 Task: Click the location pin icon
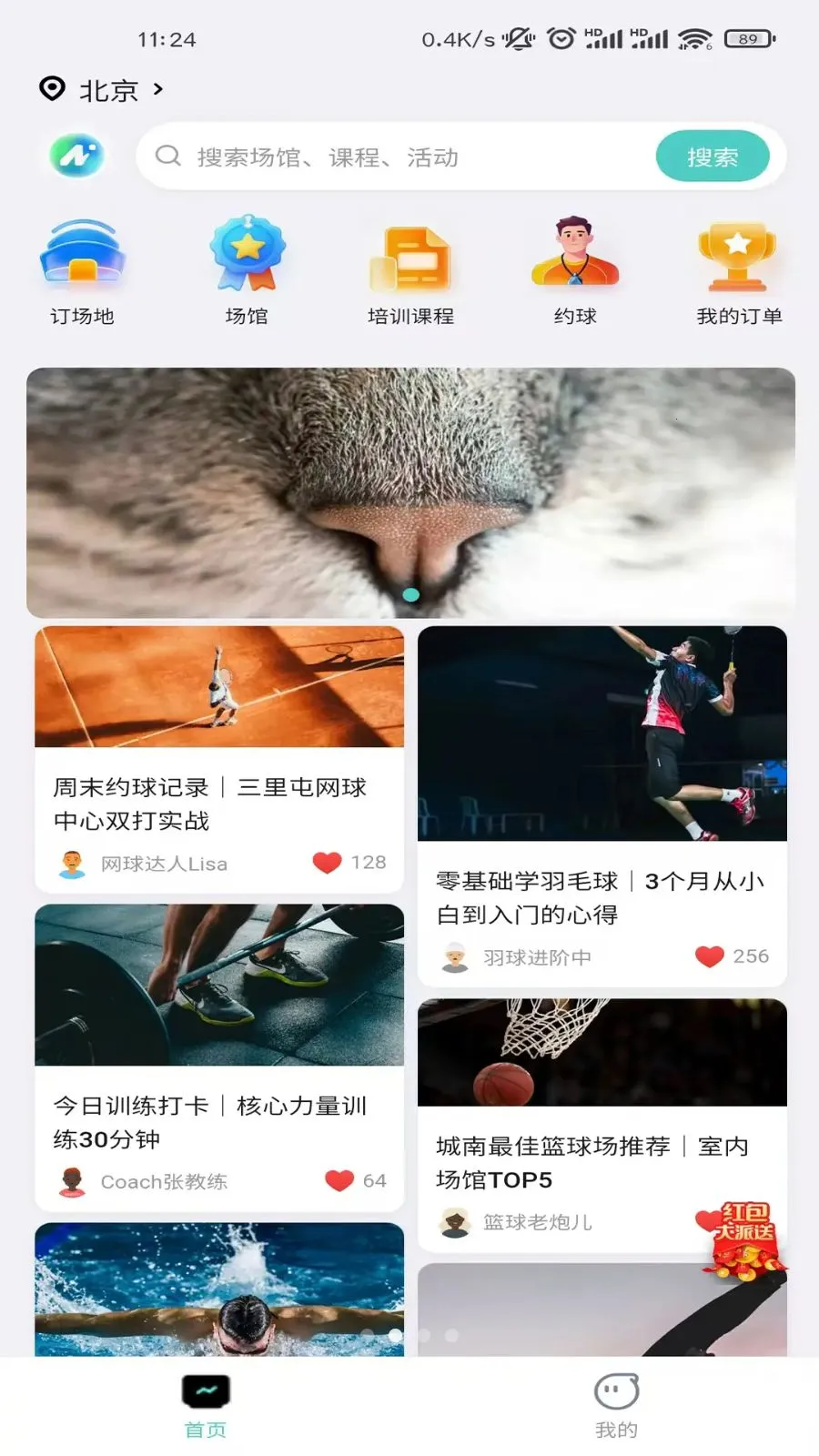(x=52, y=89)
